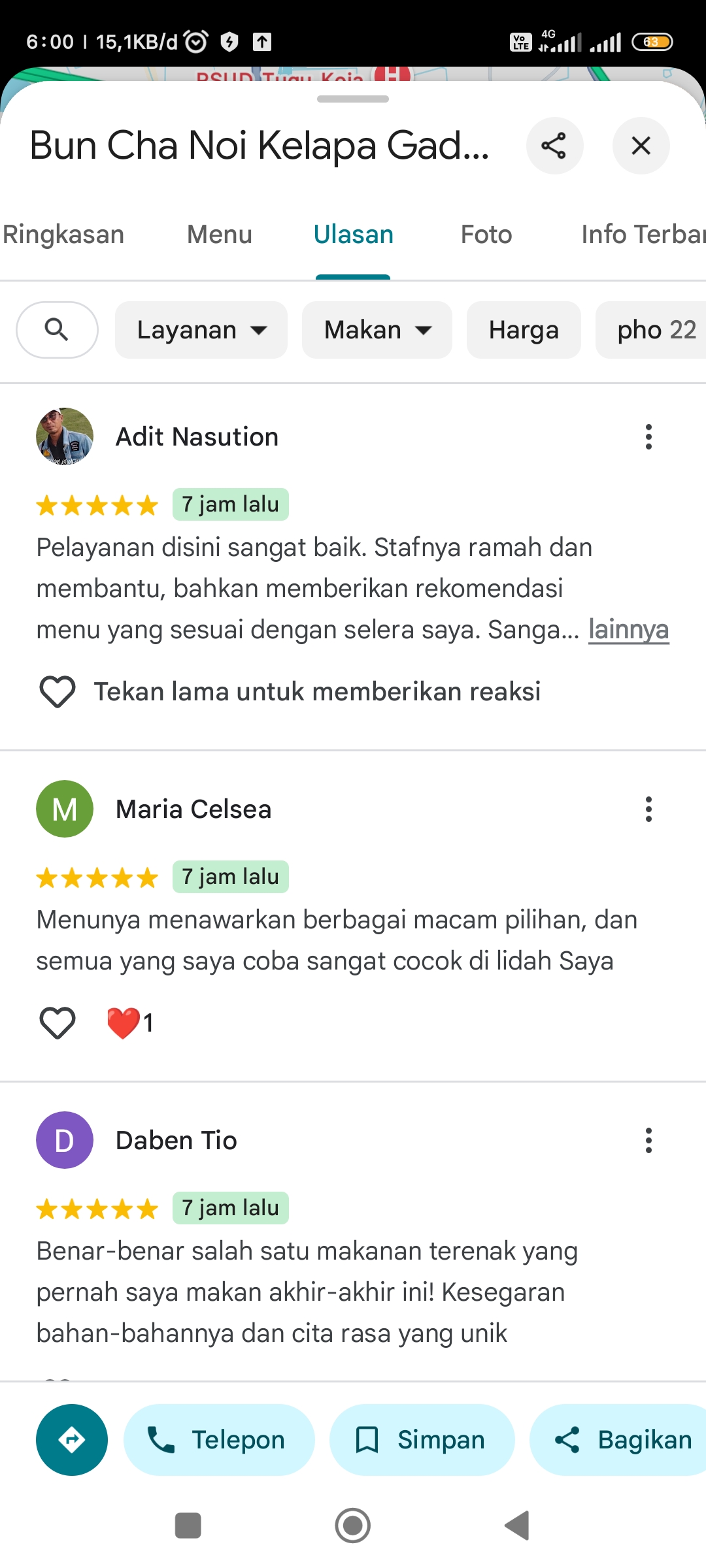
Task: Open overflow menu on Maria Celsea's review
Action: click(x=648, y=809)
